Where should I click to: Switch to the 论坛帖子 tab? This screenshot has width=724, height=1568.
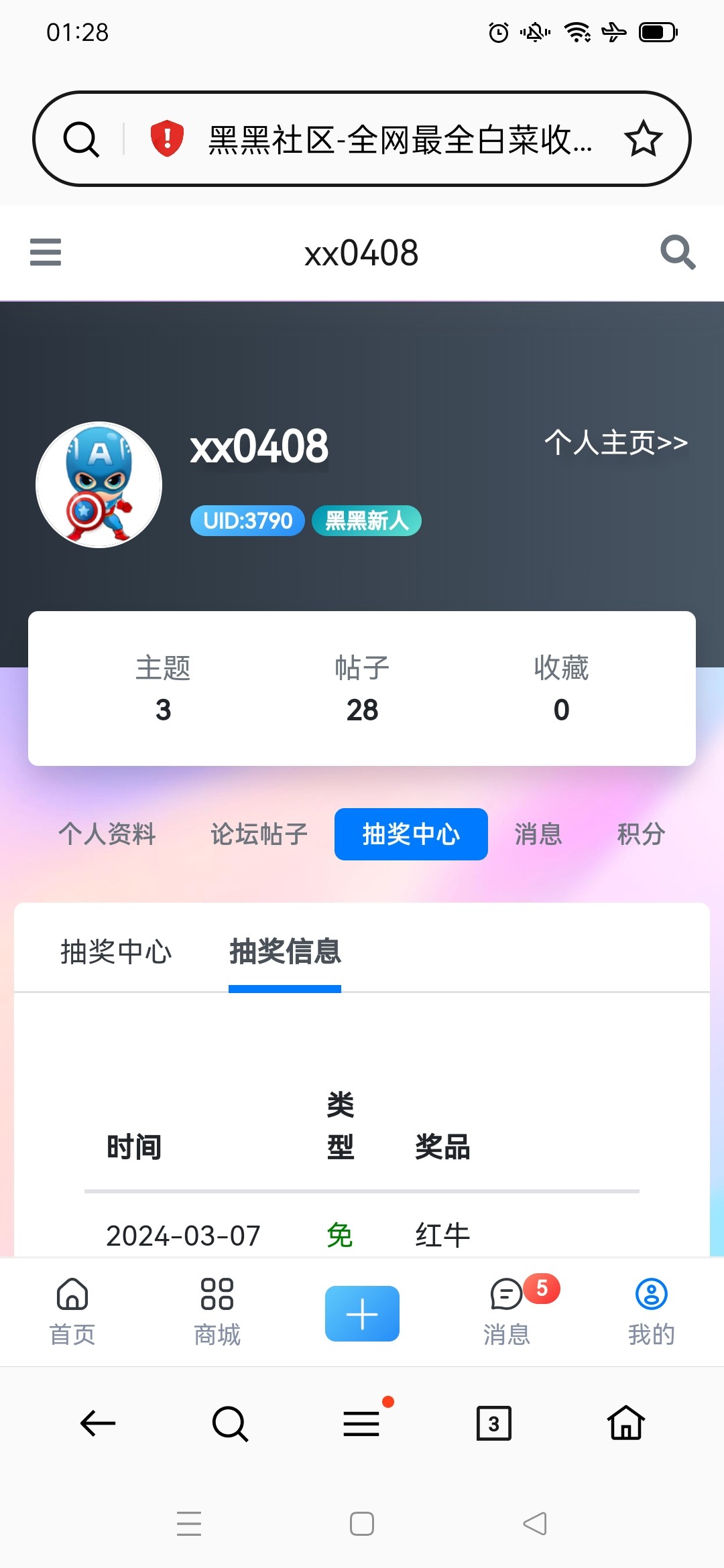click(x=259, y=834)
